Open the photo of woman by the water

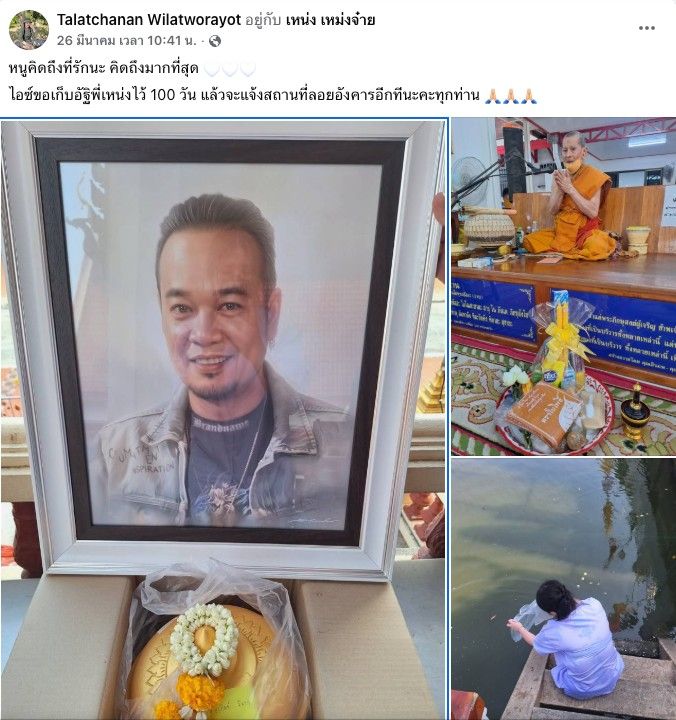[562, 588]
